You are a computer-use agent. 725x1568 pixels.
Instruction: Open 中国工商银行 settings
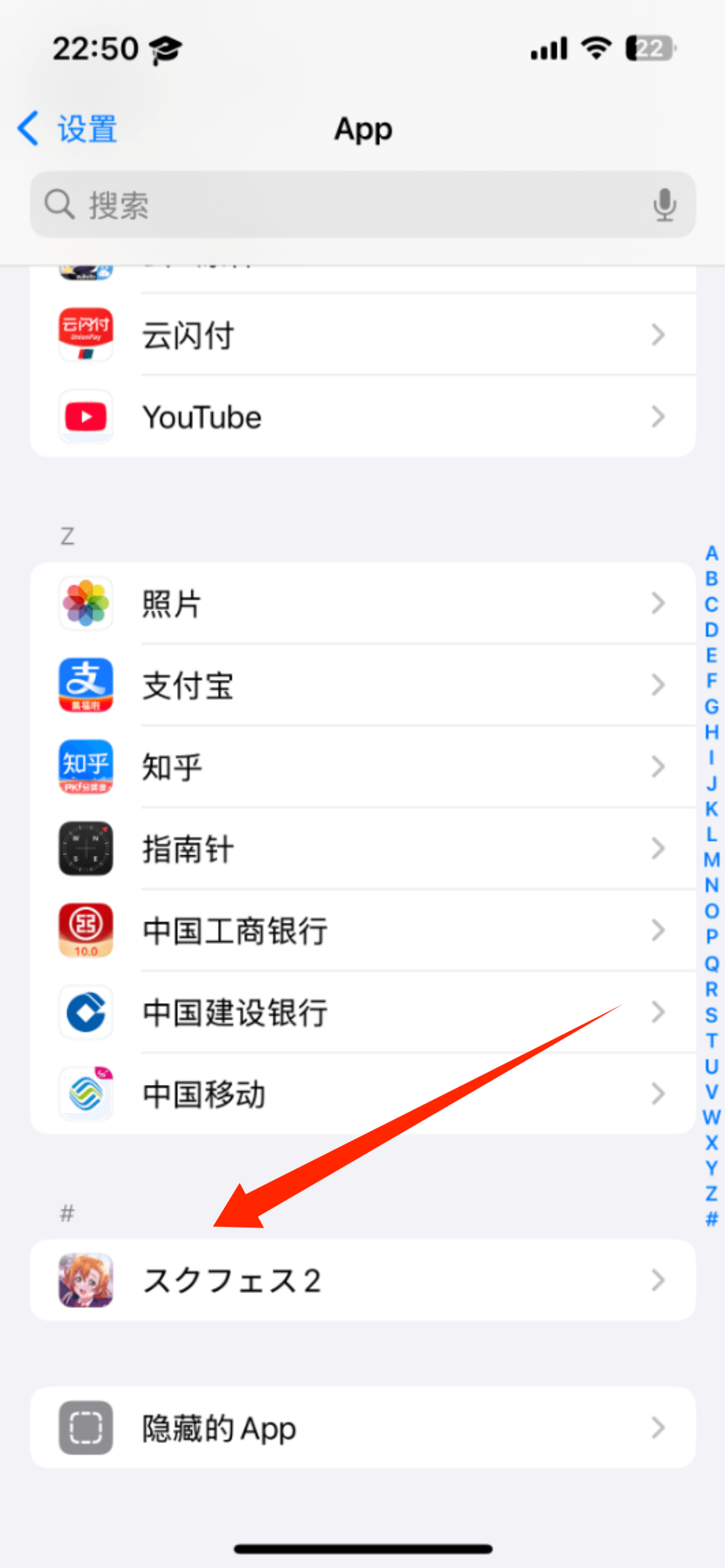[362, 930]
